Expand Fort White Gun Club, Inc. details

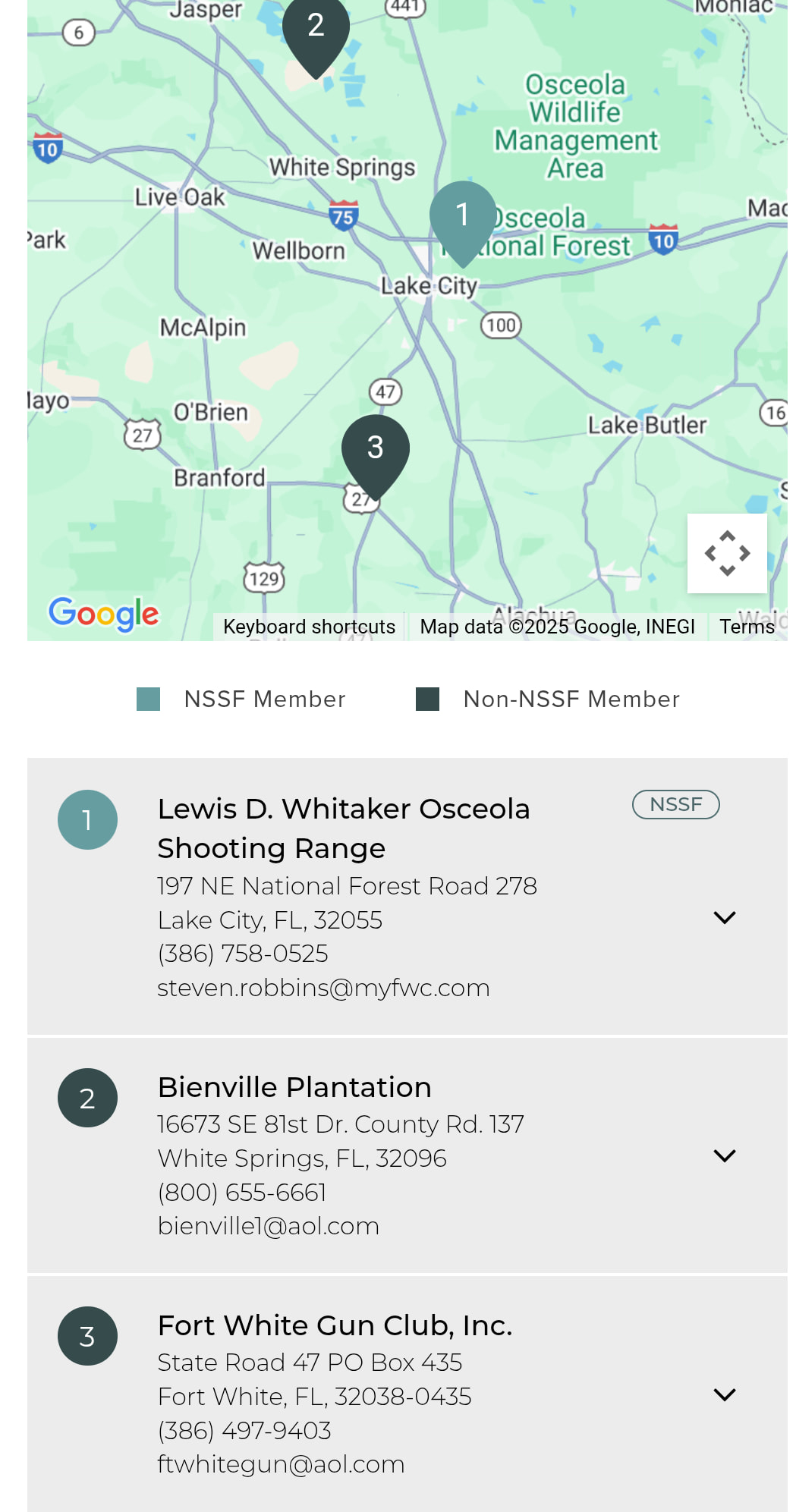click(725, 1394)
